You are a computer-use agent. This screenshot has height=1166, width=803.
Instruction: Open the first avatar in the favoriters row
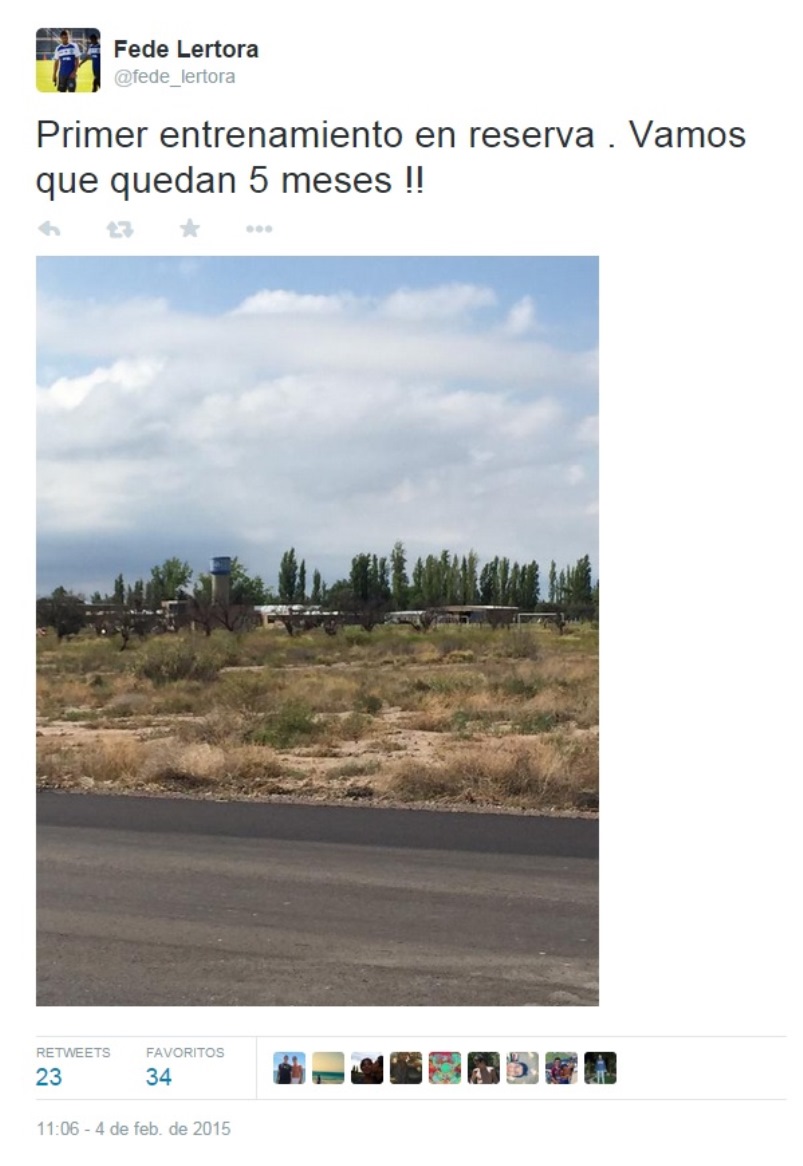pos(289,1068)
